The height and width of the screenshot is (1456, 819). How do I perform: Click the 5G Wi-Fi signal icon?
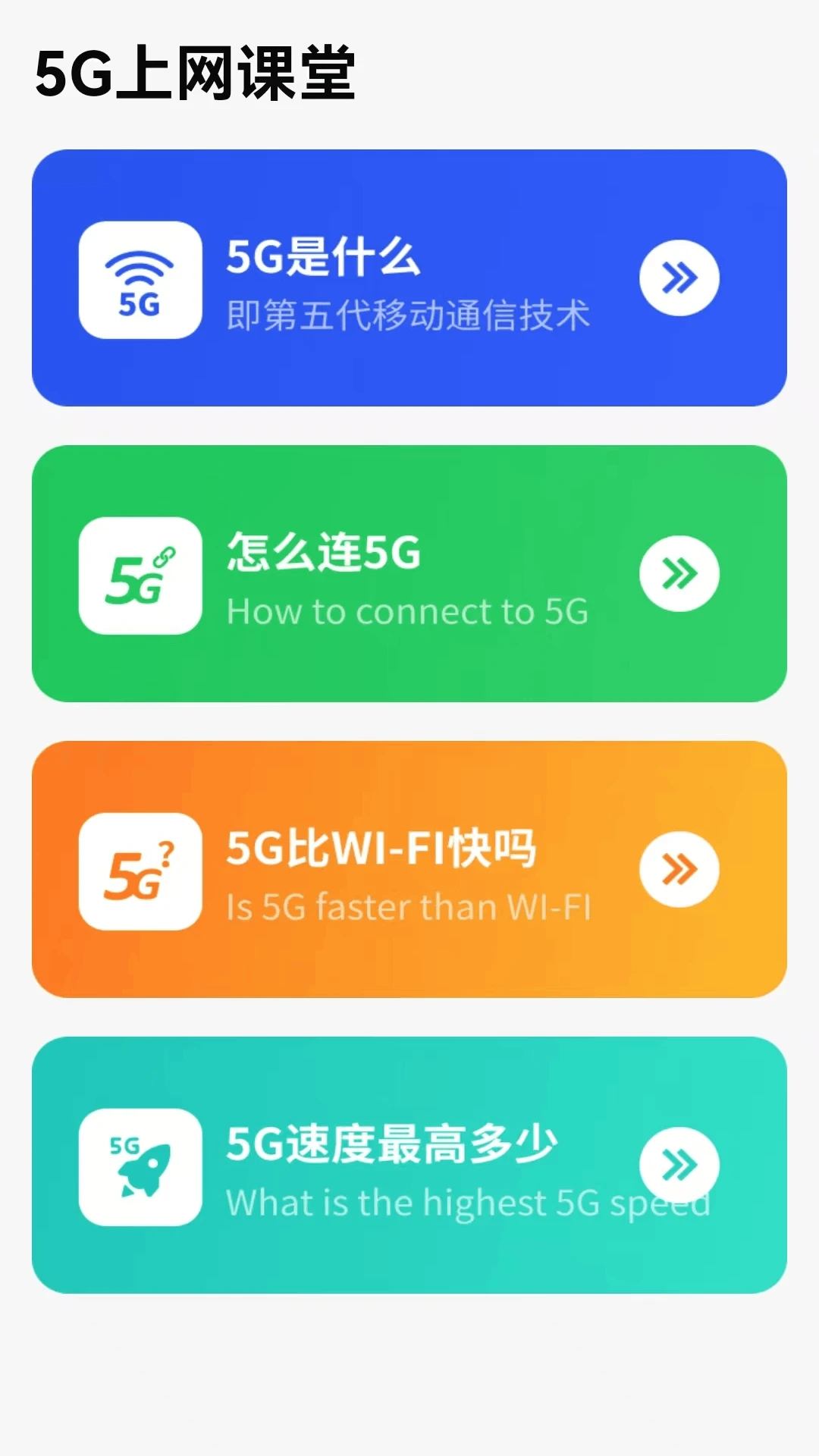click(x=140, y=278)
